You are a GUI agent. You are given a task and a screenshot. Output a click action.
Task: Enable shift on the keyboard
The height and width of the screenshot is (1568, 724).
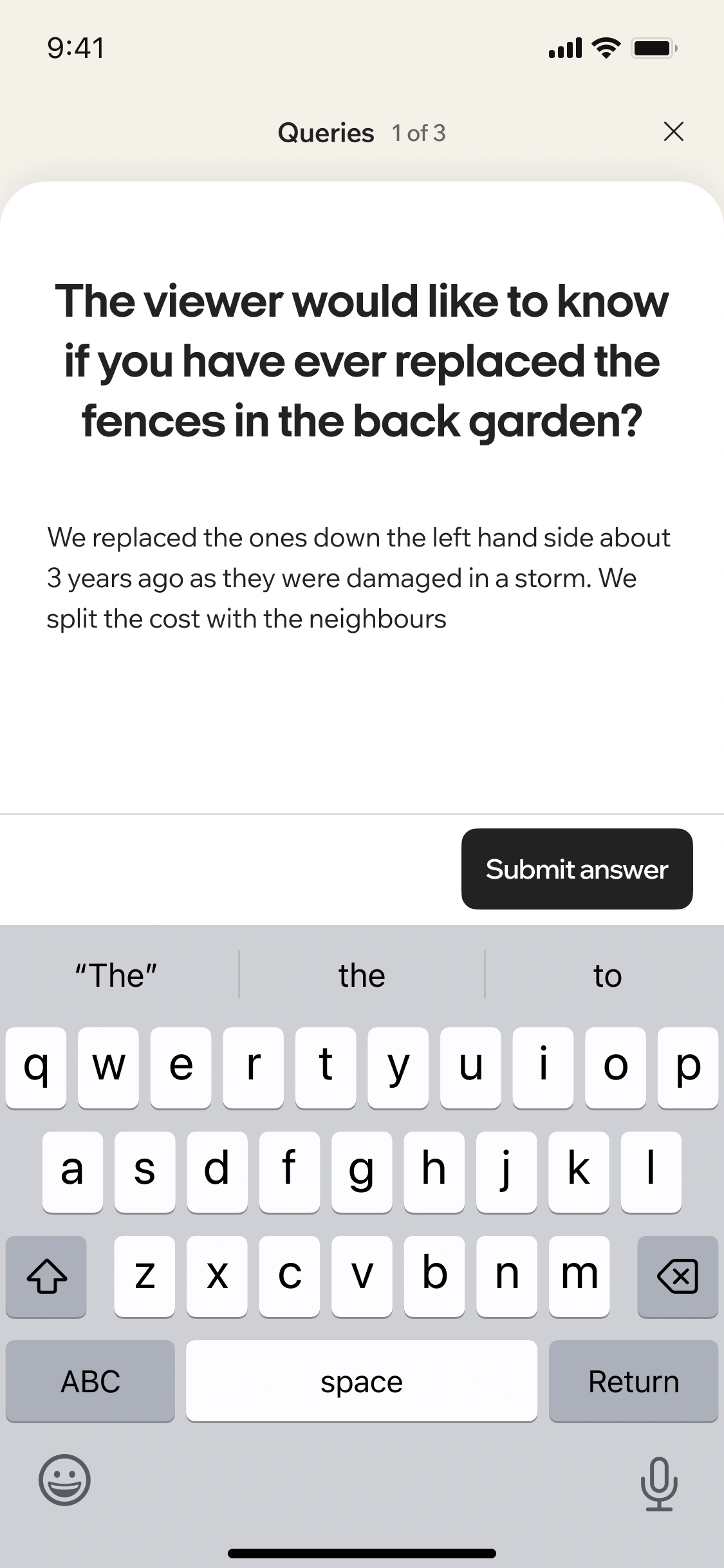point(46,1276)
